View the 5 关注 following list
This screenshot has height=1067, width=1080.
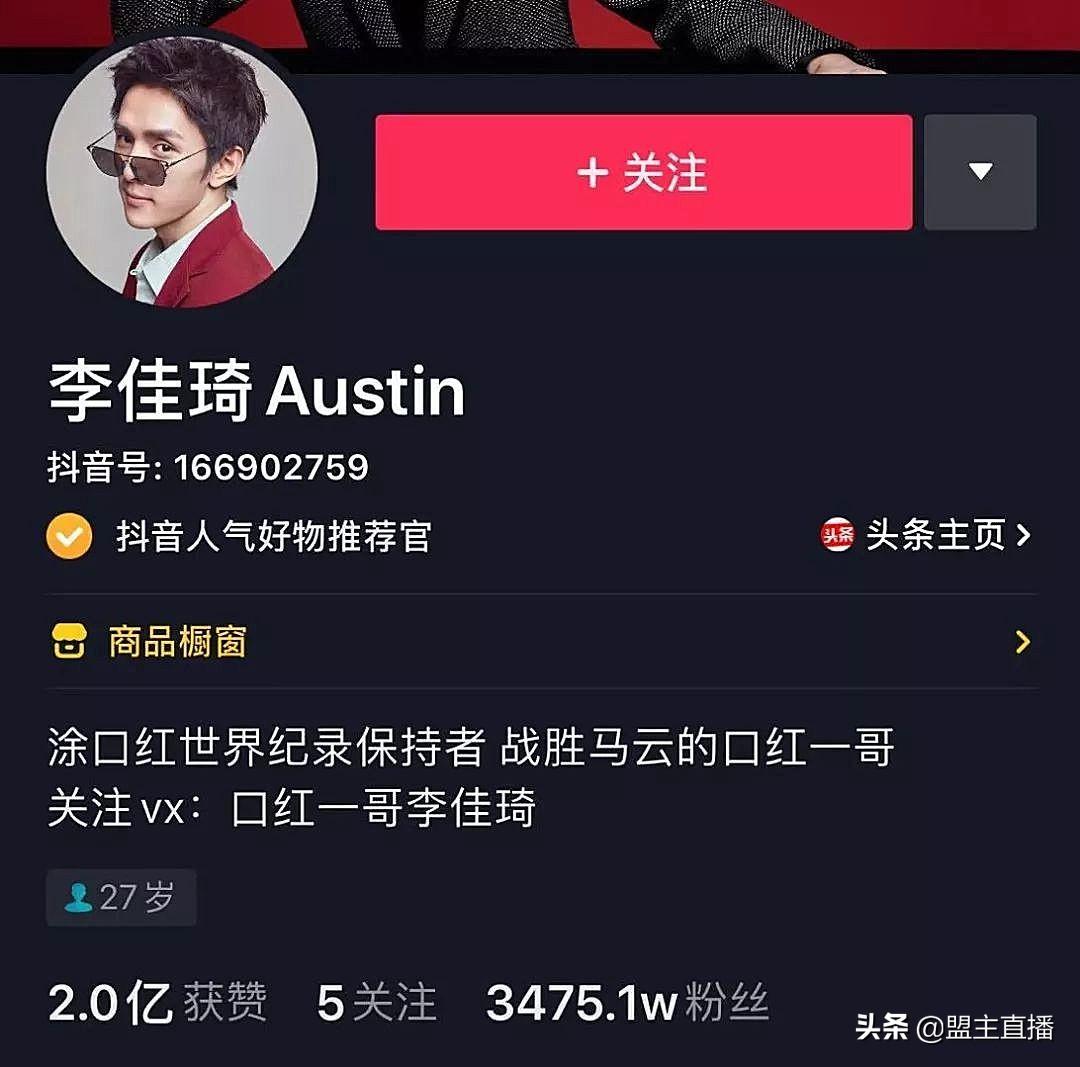point(376,1003)
